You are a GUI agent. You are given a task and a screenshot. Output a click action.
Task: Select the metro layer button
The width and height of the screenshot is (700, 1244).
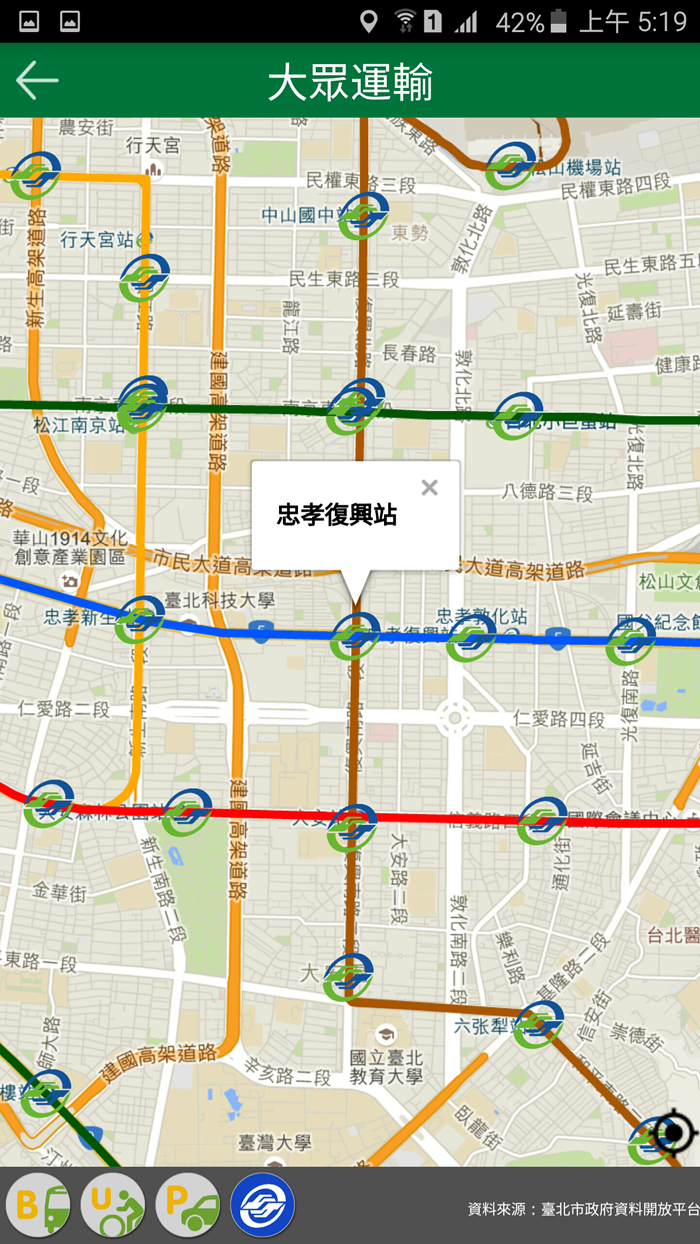pos(263,1205)
